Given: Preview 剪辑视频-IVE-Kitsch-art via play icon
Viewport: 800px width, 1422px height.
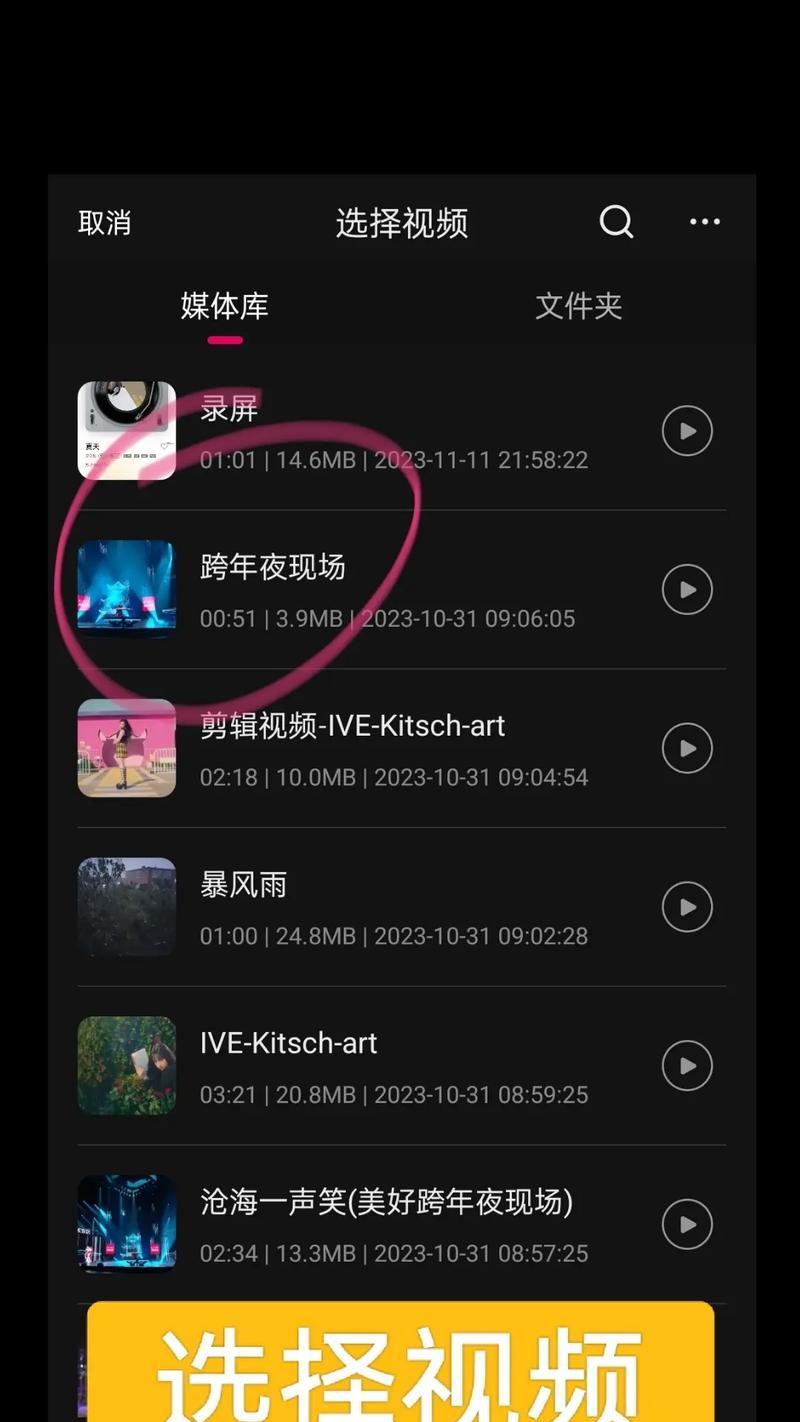Looking at the screenshot, I should pos(687,749).
